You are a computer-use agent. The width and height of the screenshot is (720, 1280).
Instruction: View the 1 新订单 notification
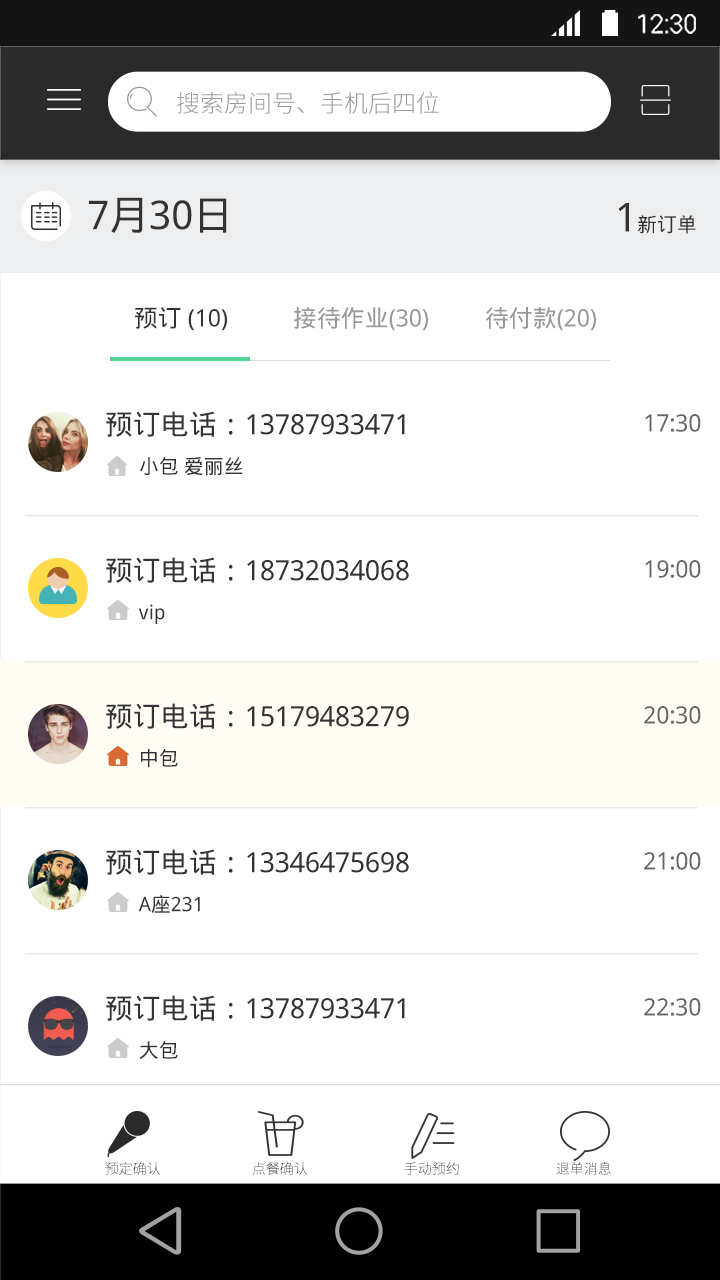click(x=656, y=218)
